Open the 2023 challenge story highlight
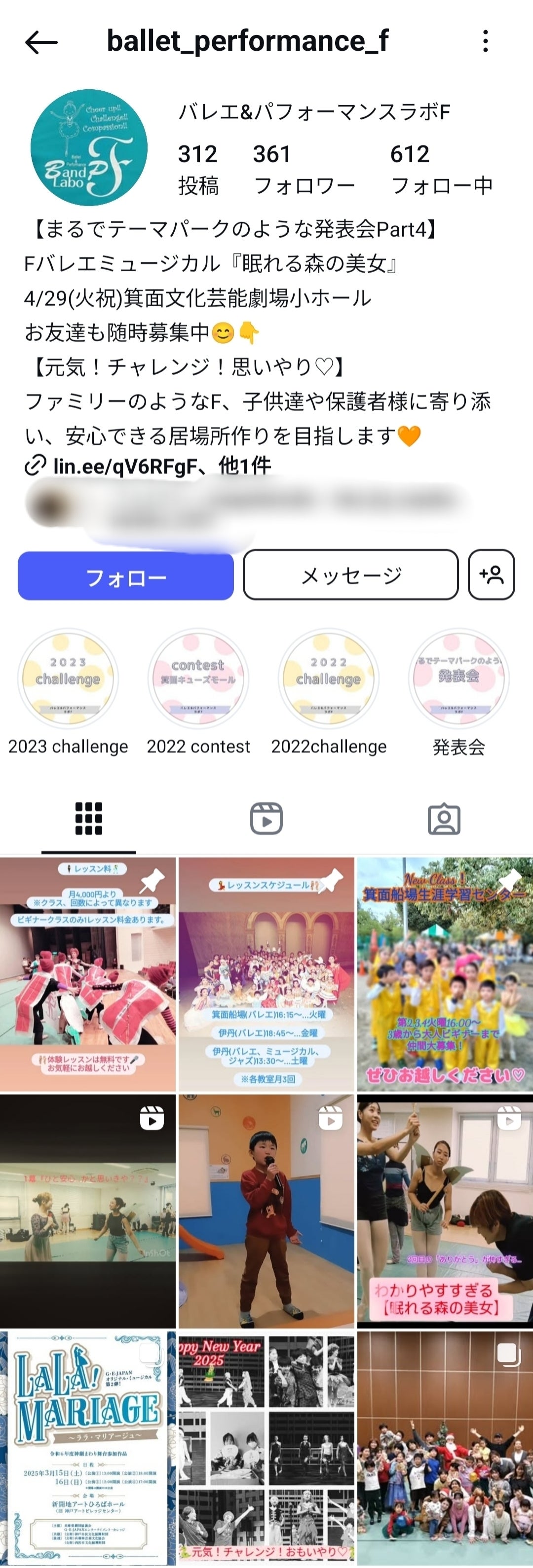Image resolution: width=533 pixels, height=1568 pixels. tap(68, 678)
